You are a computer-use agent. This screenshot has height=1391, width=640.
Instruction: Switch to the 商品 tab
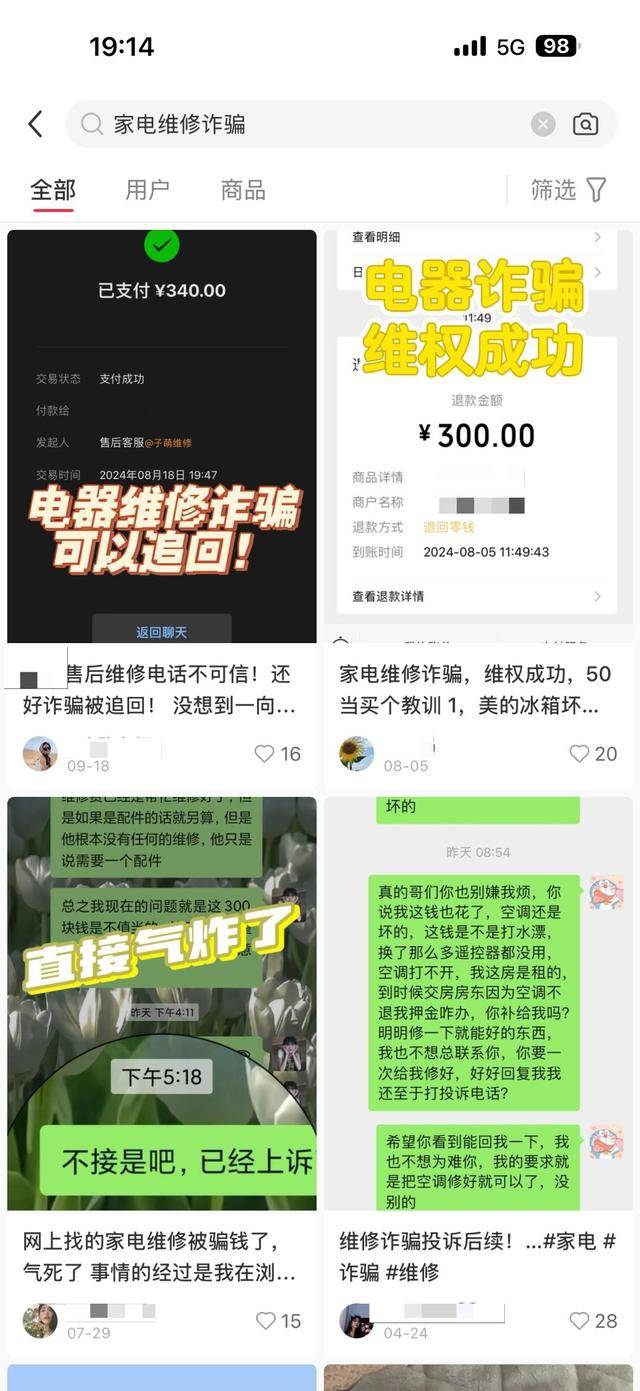(x=243, y=189)
